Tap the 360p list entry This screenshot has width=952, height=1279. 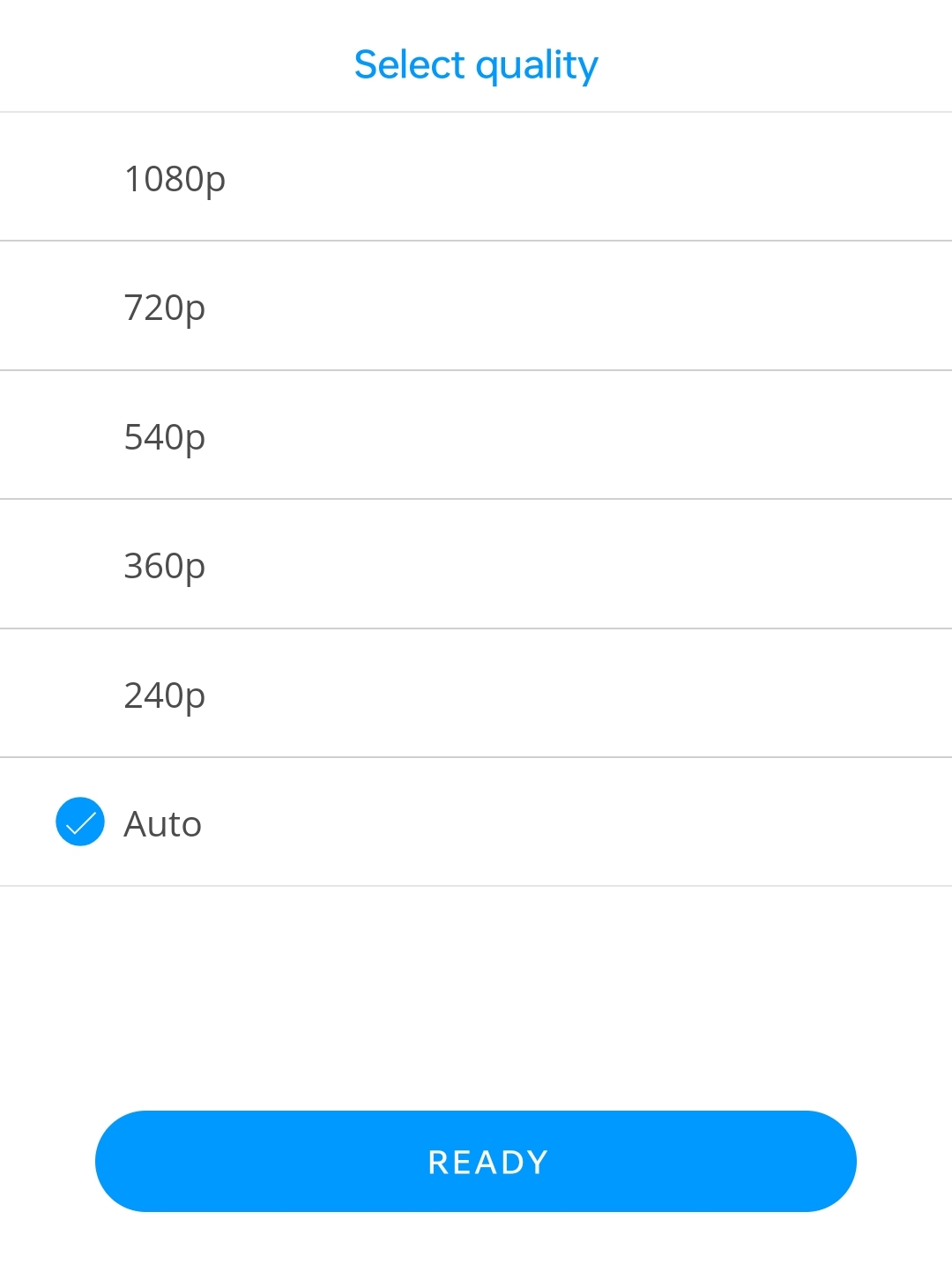pyautogui.click(x=165, y=563)
